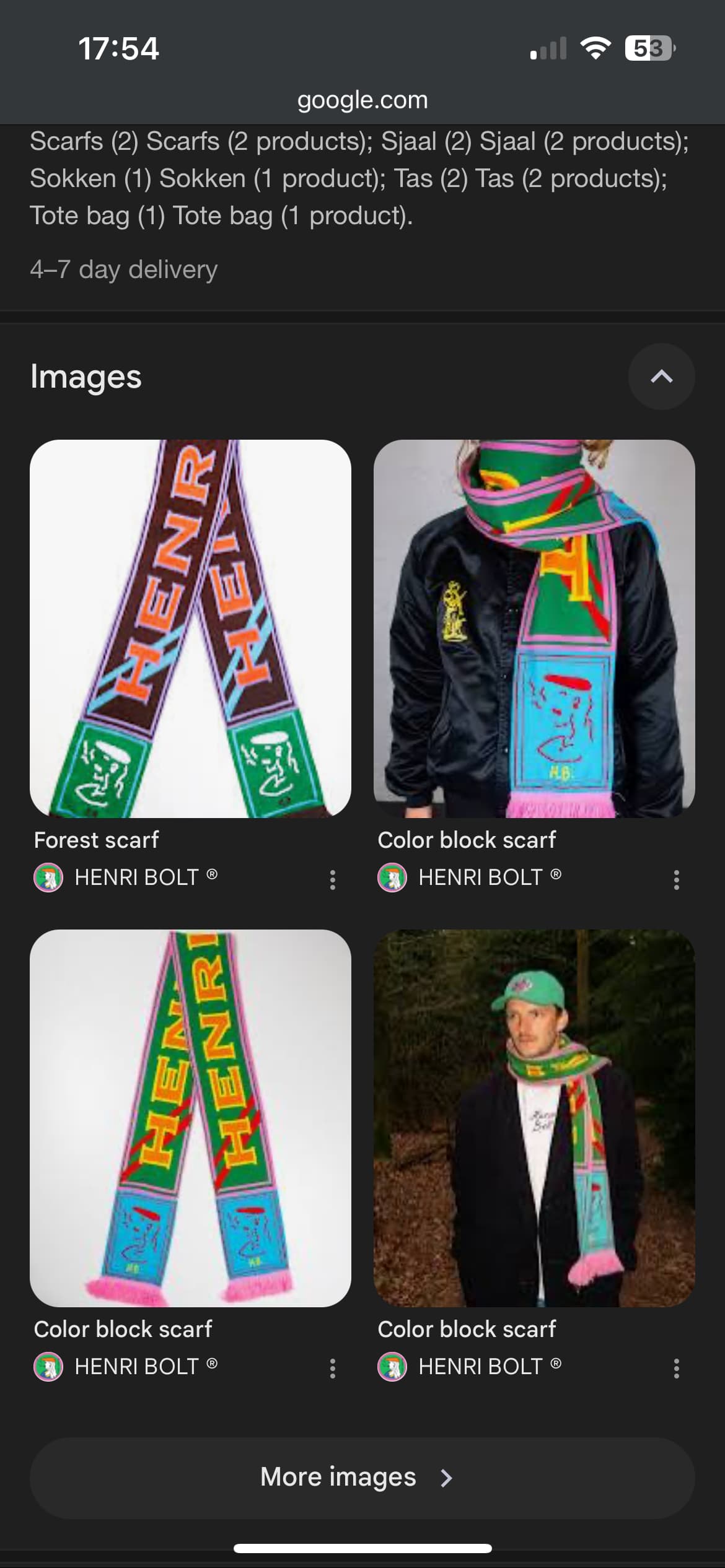Open options menu for Forest scarf

point(333,879)
